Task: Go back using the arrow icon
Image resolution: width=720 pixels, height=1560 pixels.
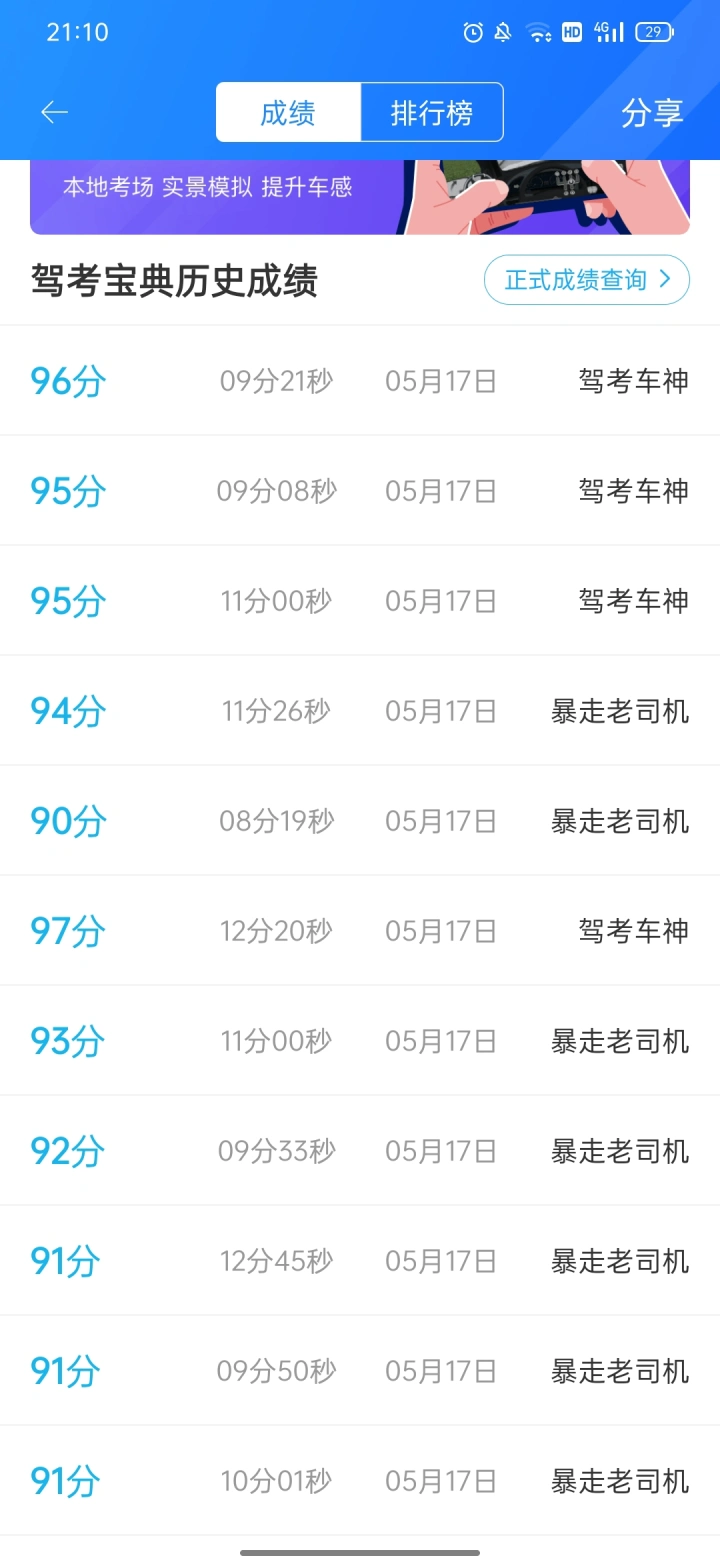Action: tap(54, 113)
